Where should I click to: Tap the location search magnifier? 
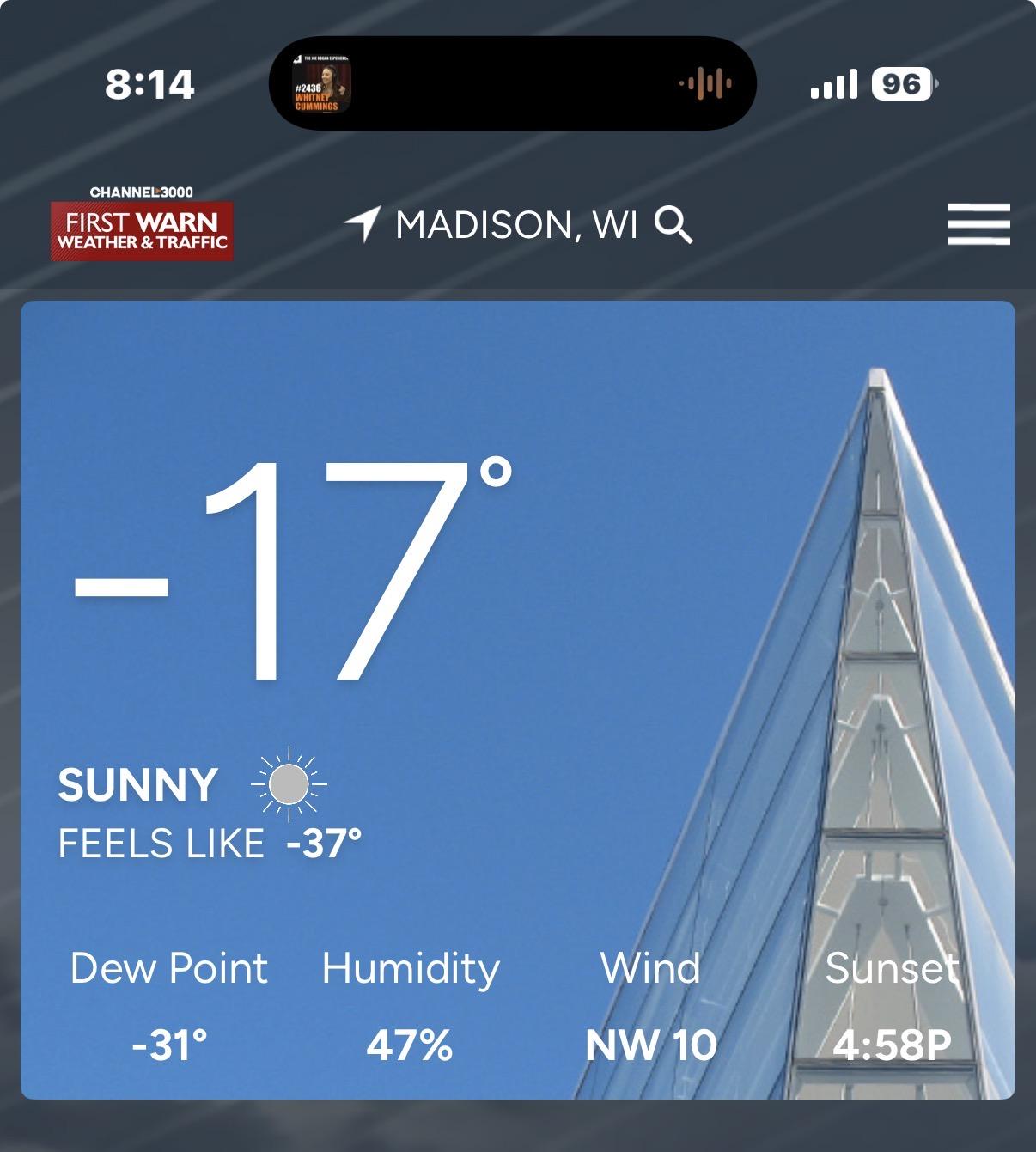tap(673, 225)
